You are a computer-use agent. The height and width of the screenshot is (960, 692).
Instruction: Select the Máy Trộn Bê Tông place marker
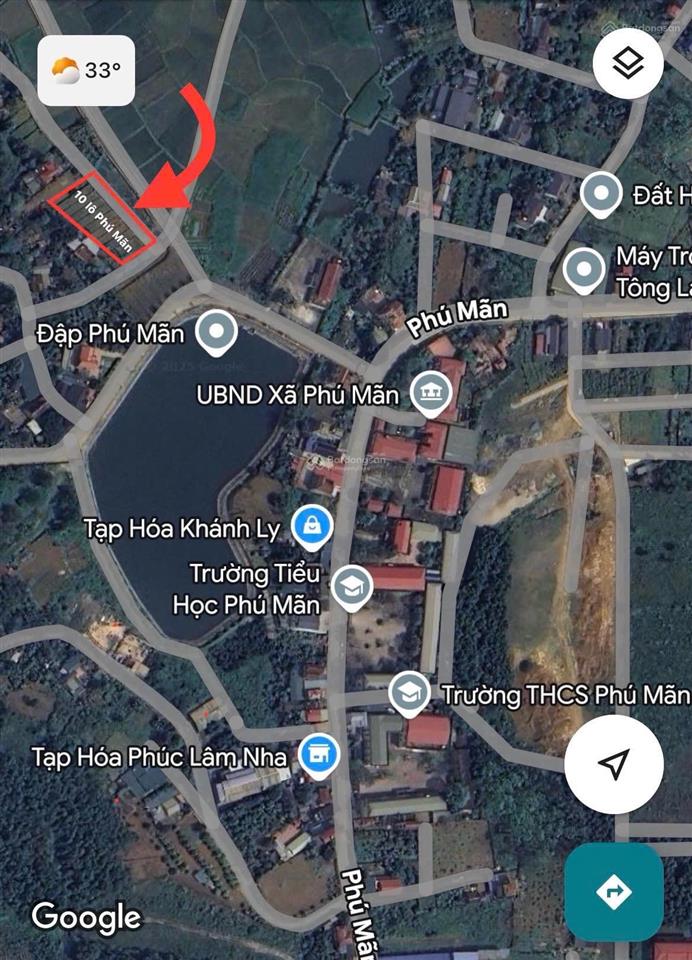point(584,269)
